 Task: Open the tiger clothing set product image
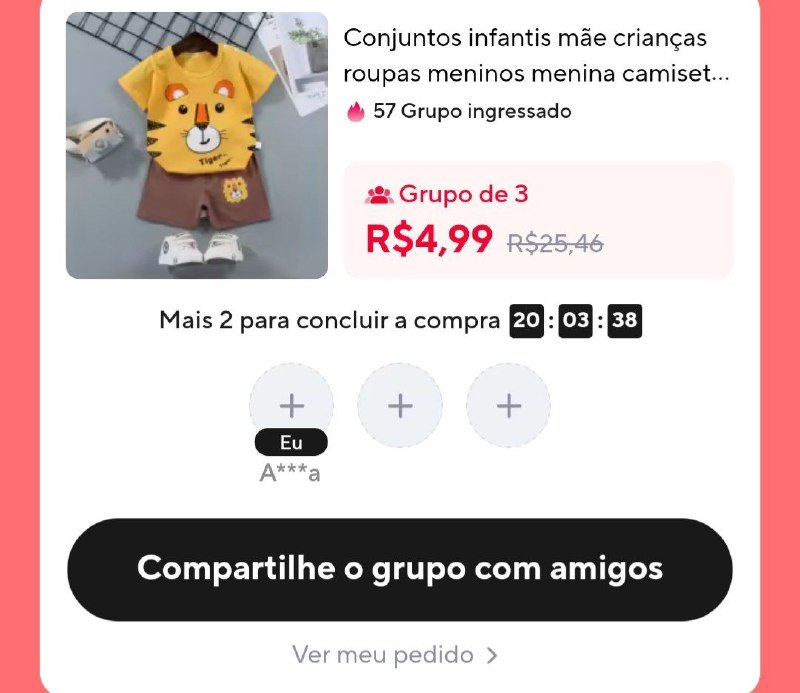(197, 146)
